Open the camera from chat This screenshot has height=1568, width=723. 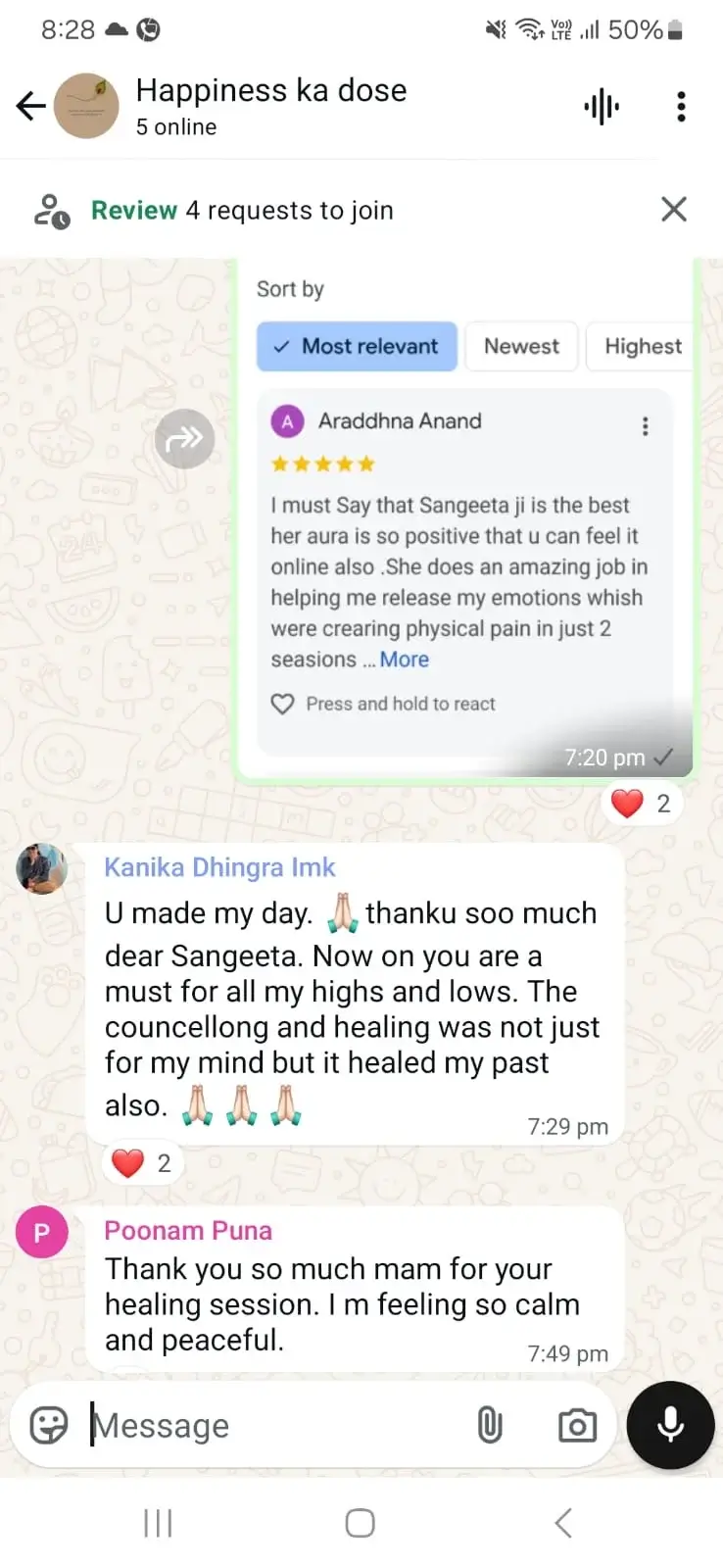(577, 1425)
